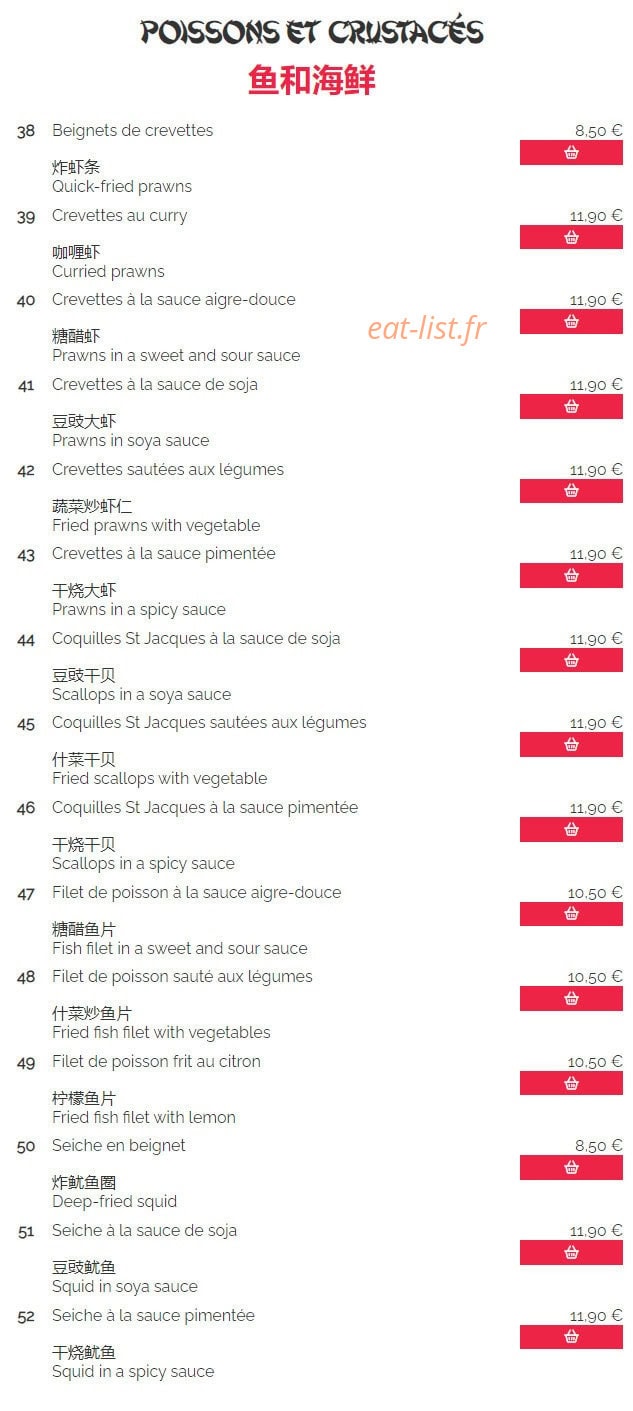
Task: Add Filet de poisson aigre-douce to basket
Action: point(571,914)
